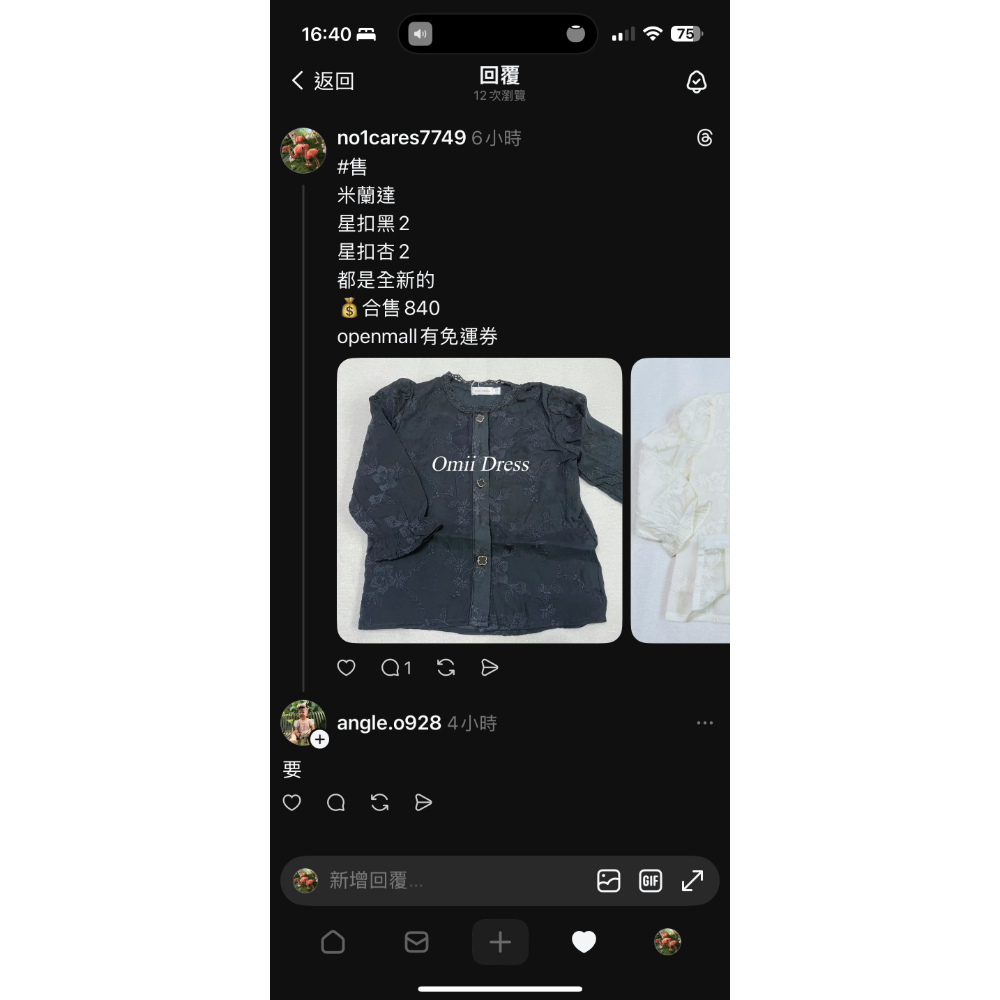Share no1cares7749's post
This screenshot has width=1000, height=1000.
(489, 667)
